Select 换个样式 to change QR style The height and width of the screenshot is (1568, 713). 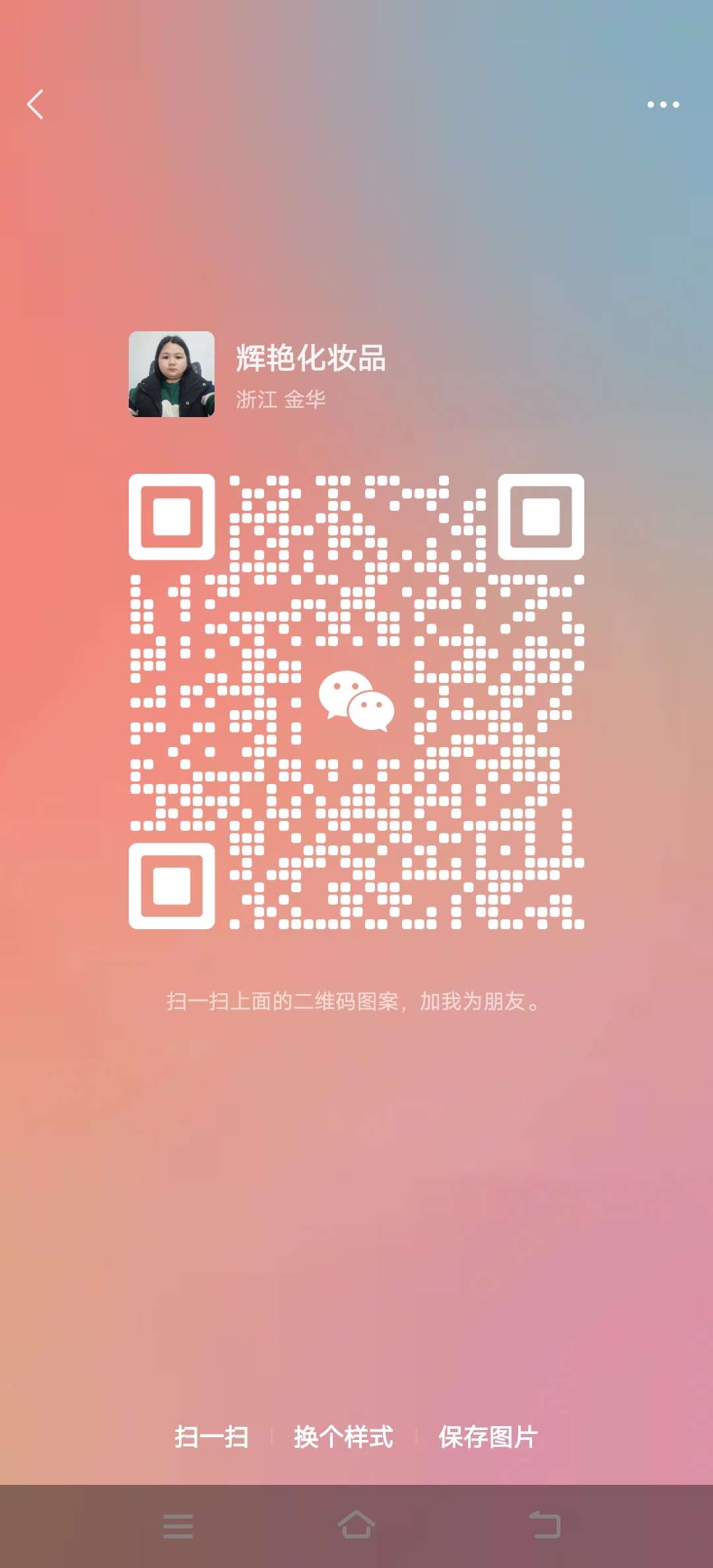pyautogui.click(x=343, y=1437)
